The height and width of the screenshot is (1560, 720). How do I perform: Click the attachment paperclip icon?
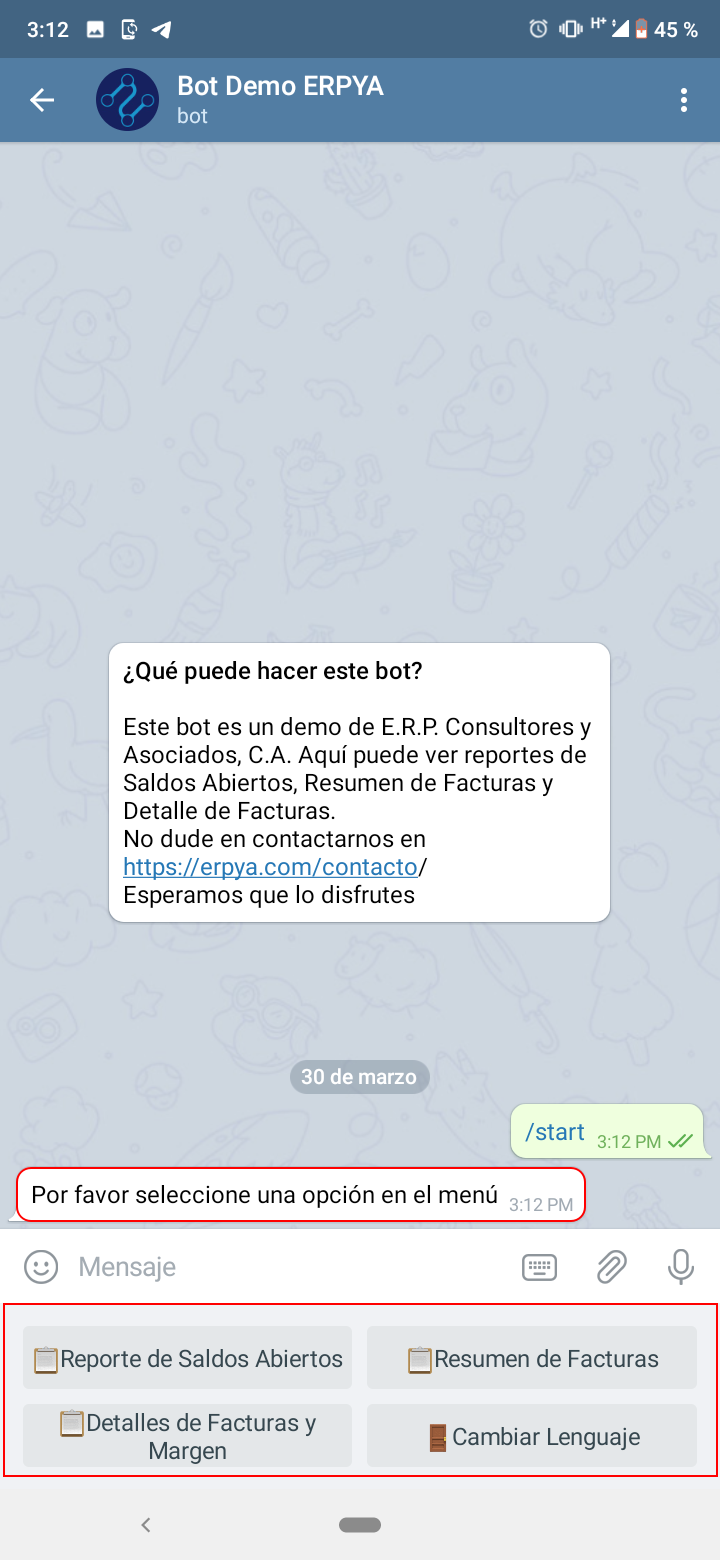pyautogui.click(x=611, y=1266)
